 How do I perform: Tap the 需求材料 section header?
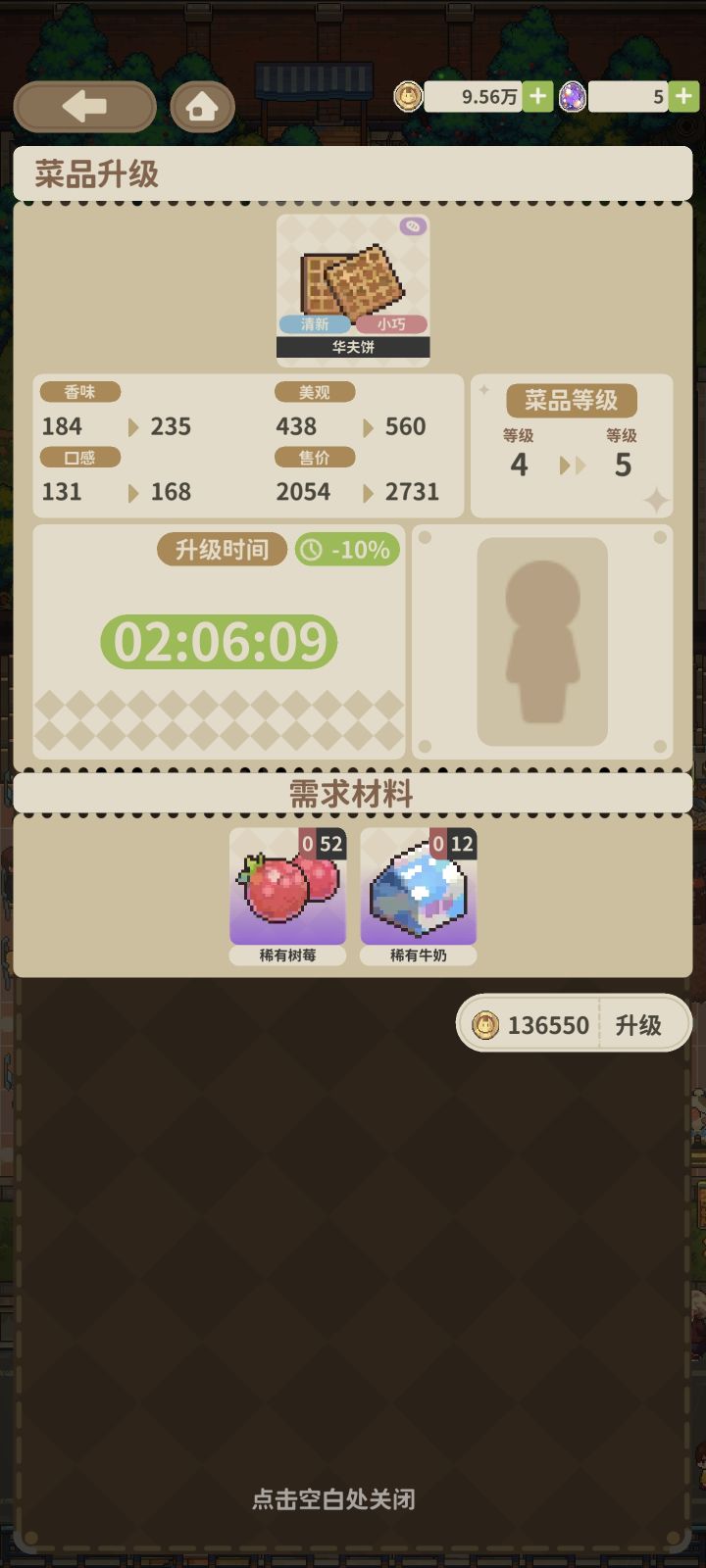[x=353, y=794]
